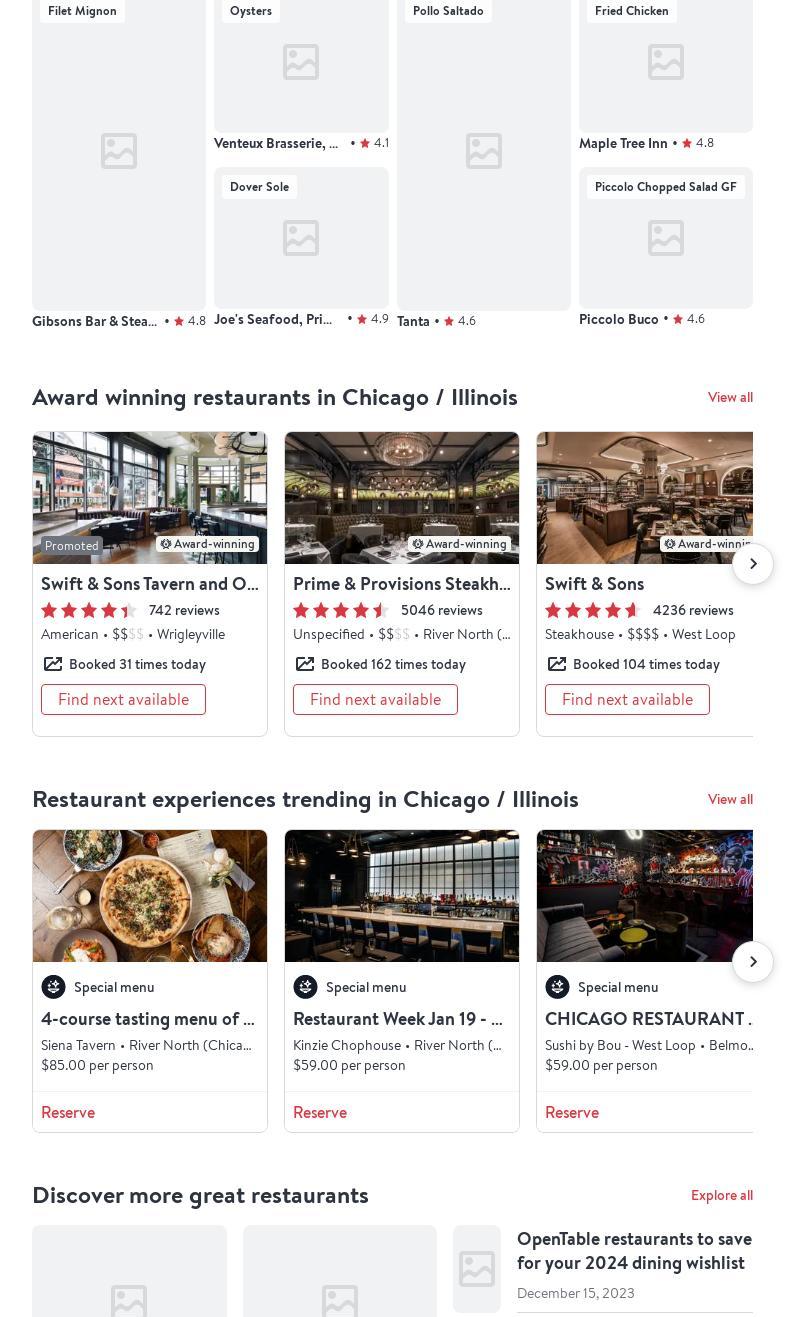The width and height of the screenshot is (785, 1317).
Task: Advance the trending experiences carousel
Action: (x=753, y=962)
